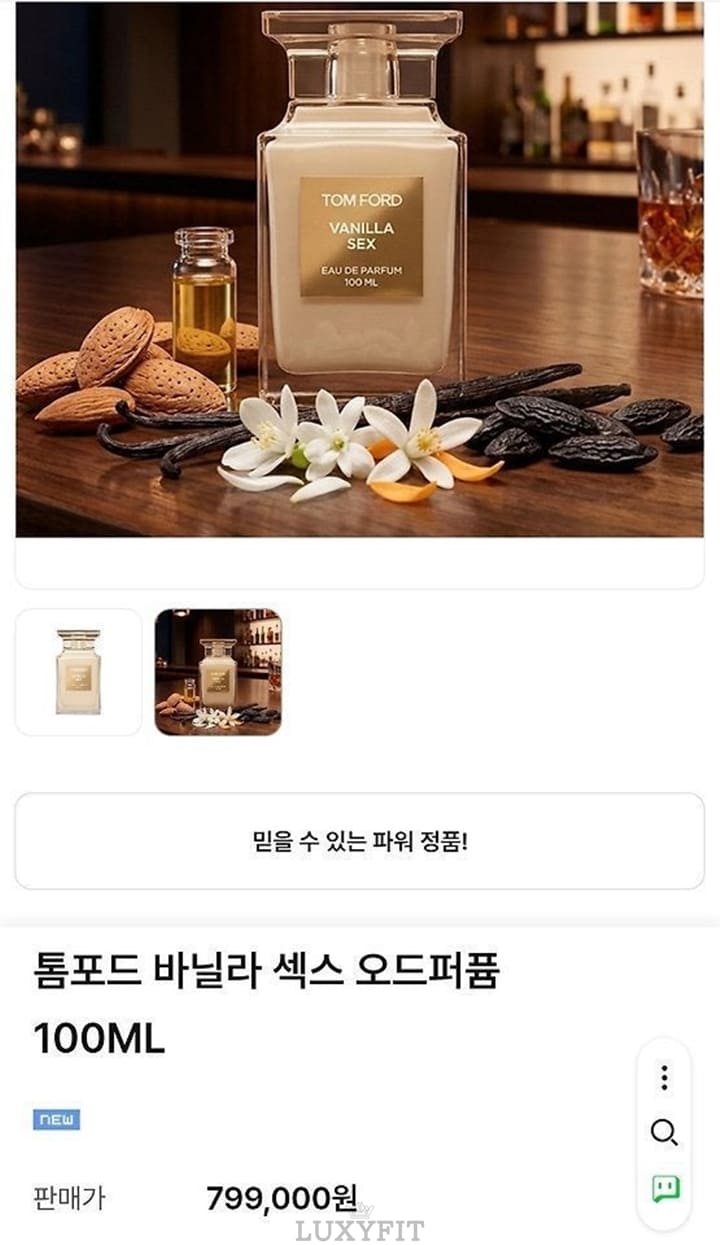
Task: Open the three-dot overflow menu
Action: [x=664, y=1077]
